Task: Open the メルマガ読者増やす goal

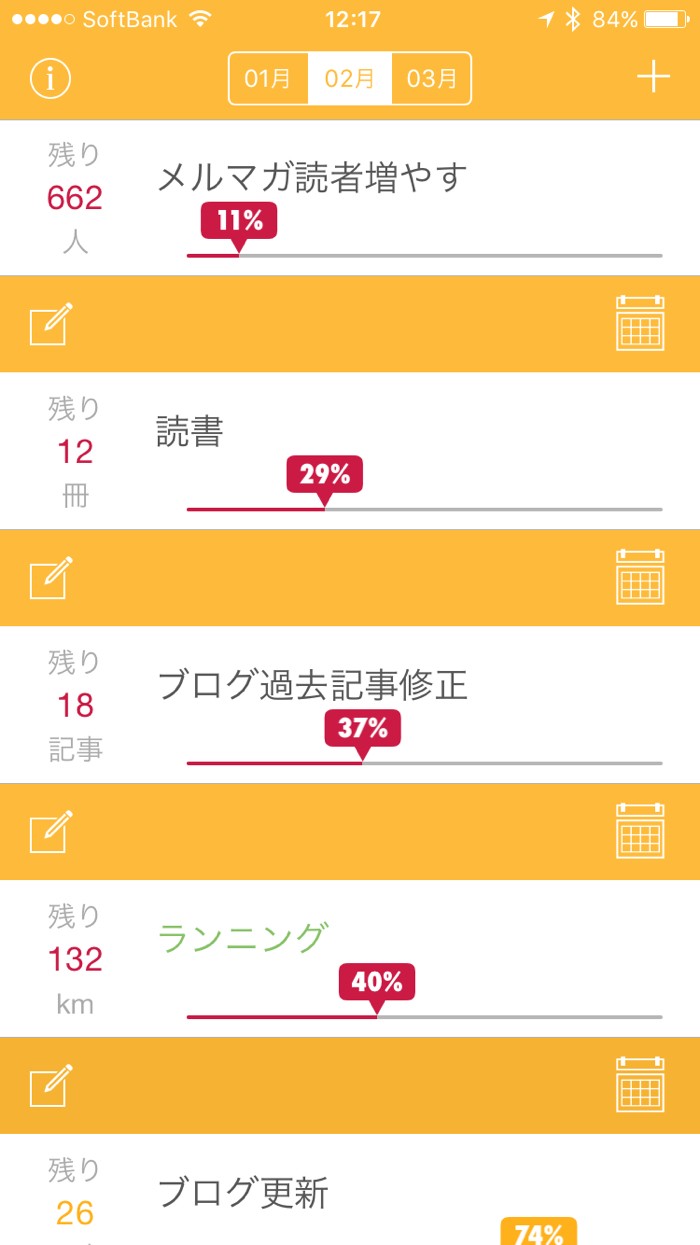Action: point(311,178)
